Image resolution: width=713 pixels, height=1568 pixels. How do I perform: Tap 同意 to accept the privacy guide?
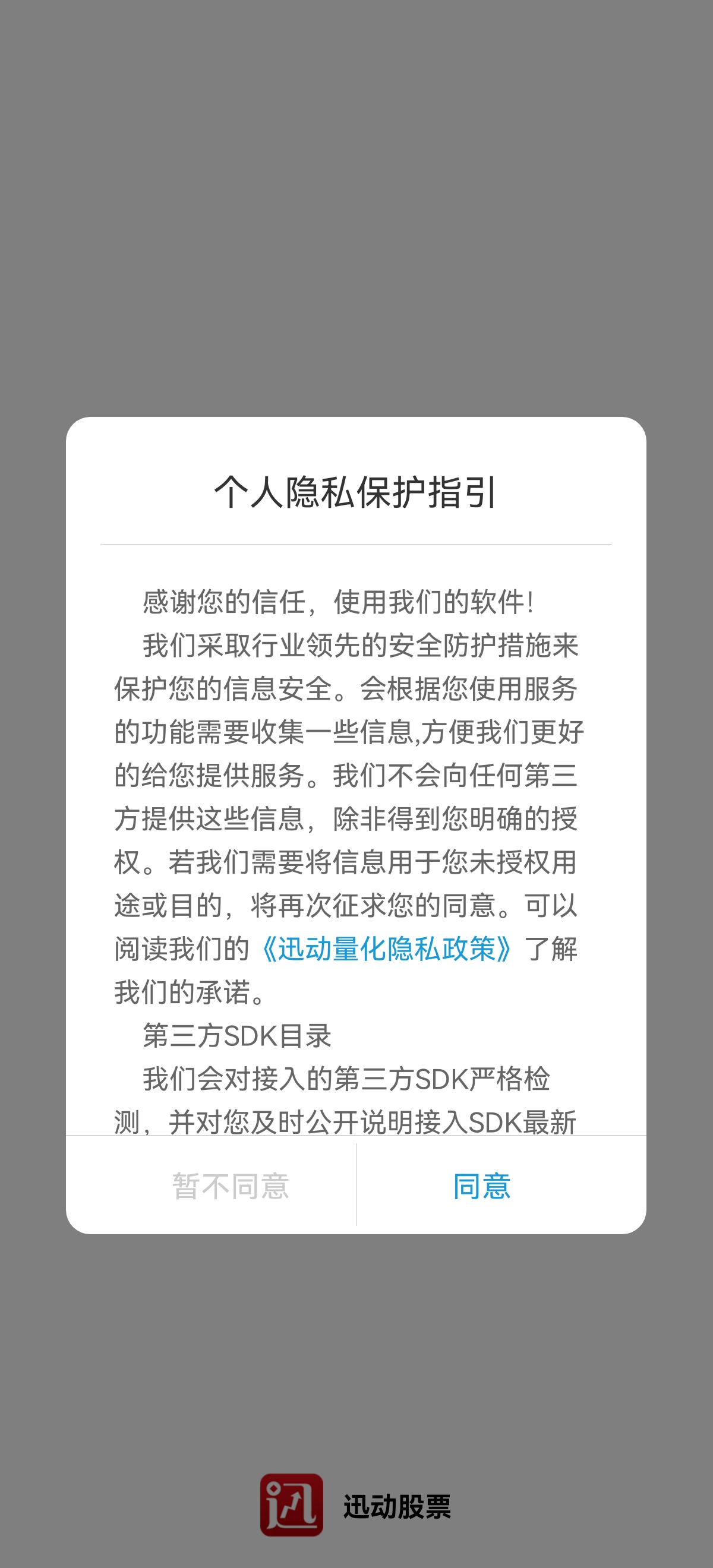[x=482, y=1186]
